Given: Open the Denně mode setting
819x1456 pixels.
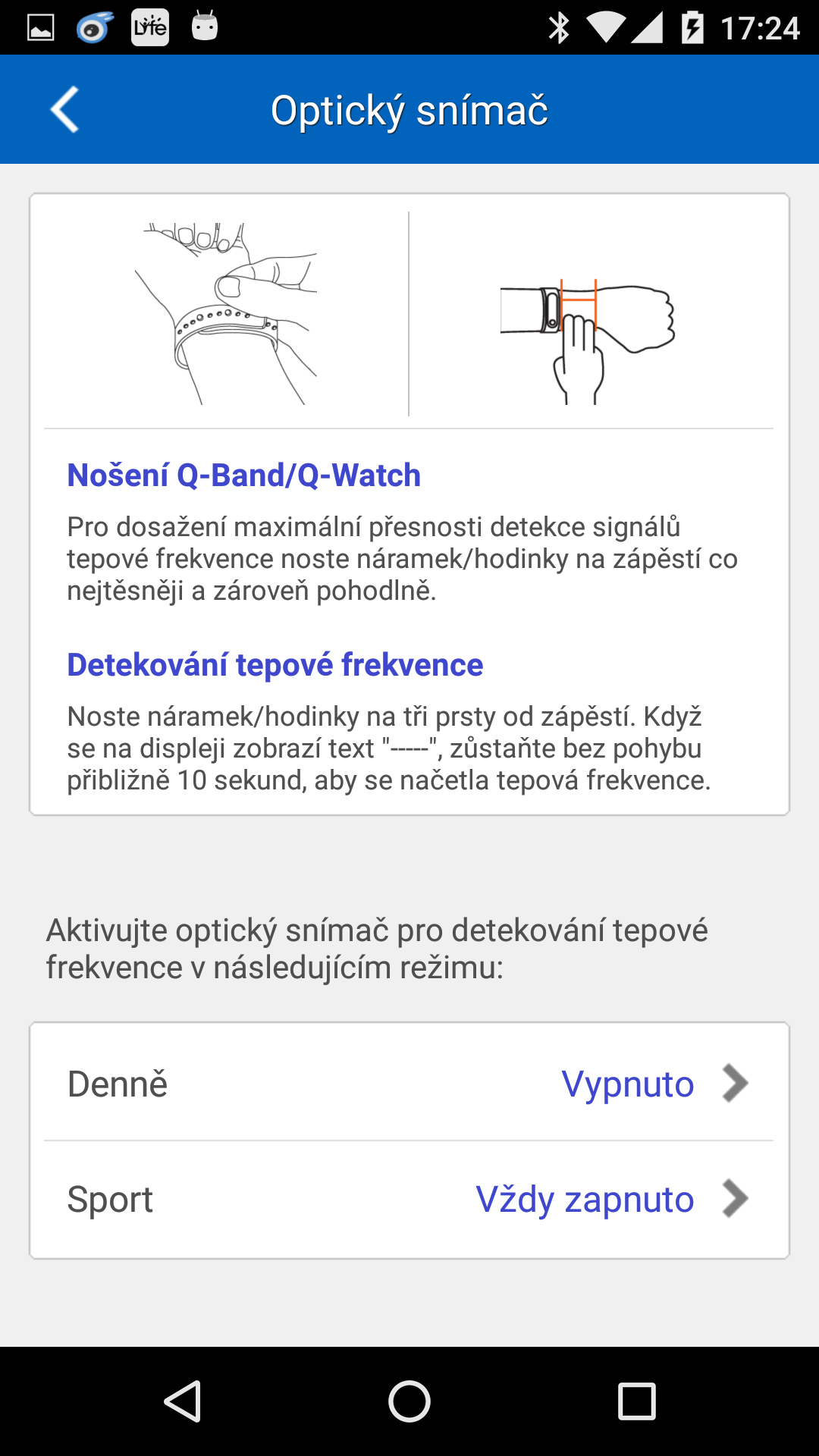Looking at the screenshot, I should 409,1083.
